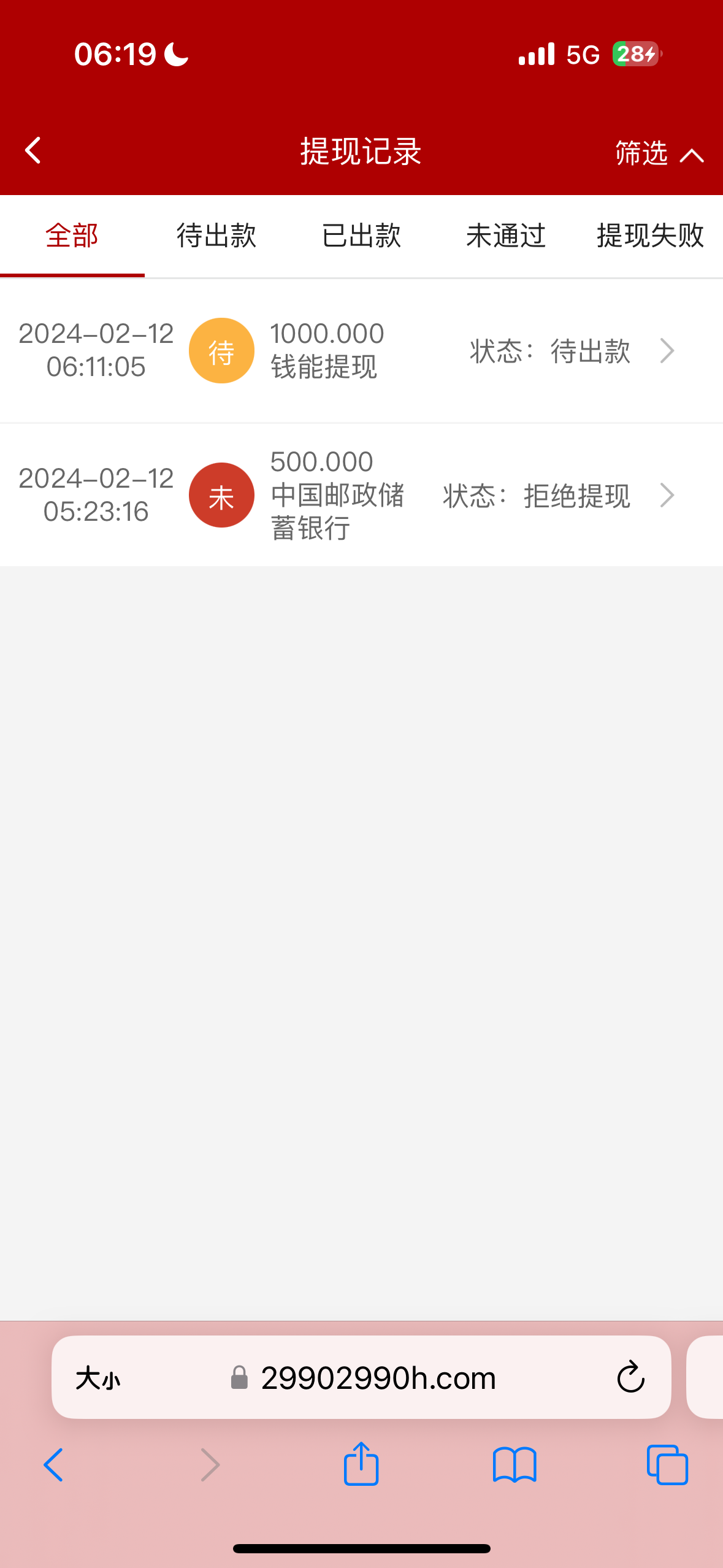
Task: Open the 500.000 中国邮政储蓄银行 record
Action: pyautogui.click(x=361, y=495)
